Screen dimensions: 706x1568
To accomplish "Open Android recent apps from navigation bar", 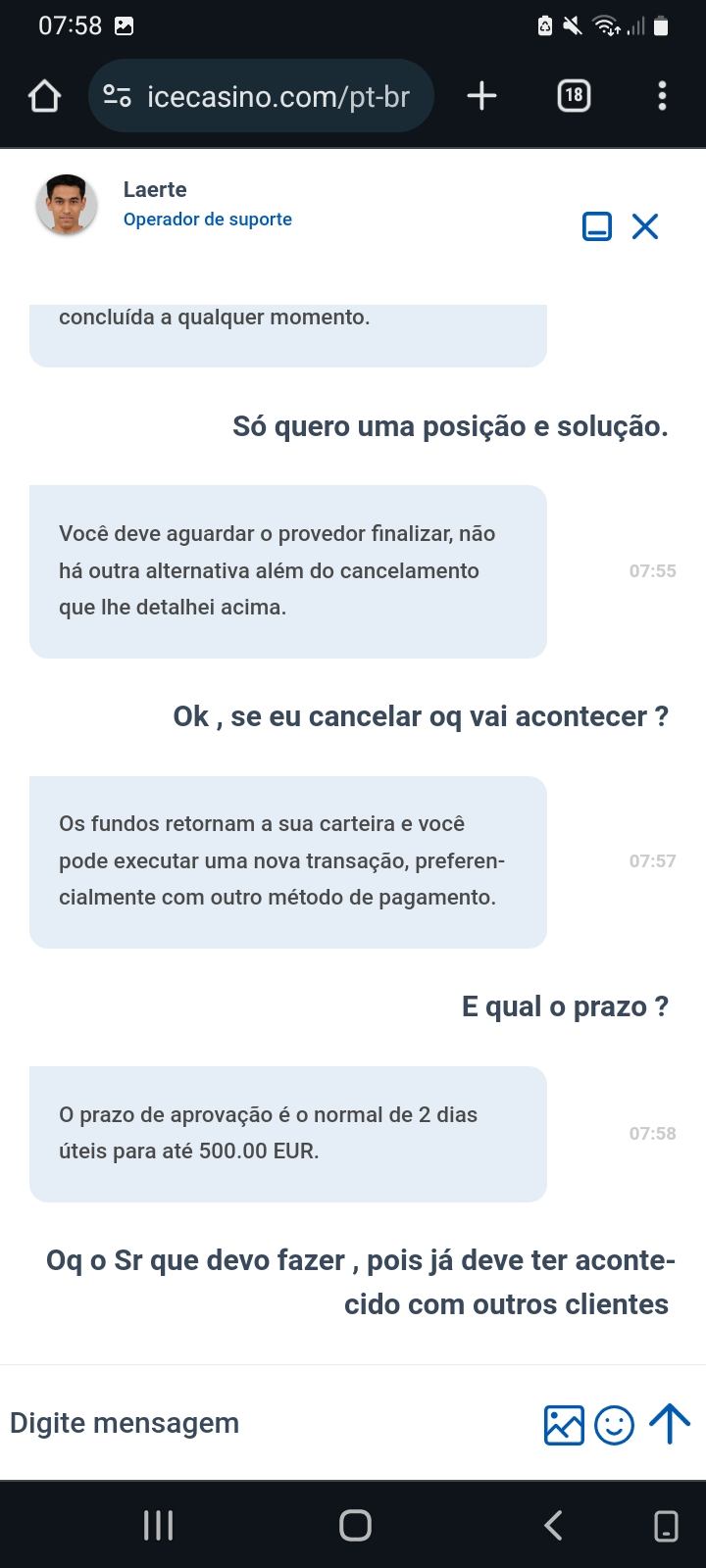I will pyautogui.click(x=157, y=1525).
